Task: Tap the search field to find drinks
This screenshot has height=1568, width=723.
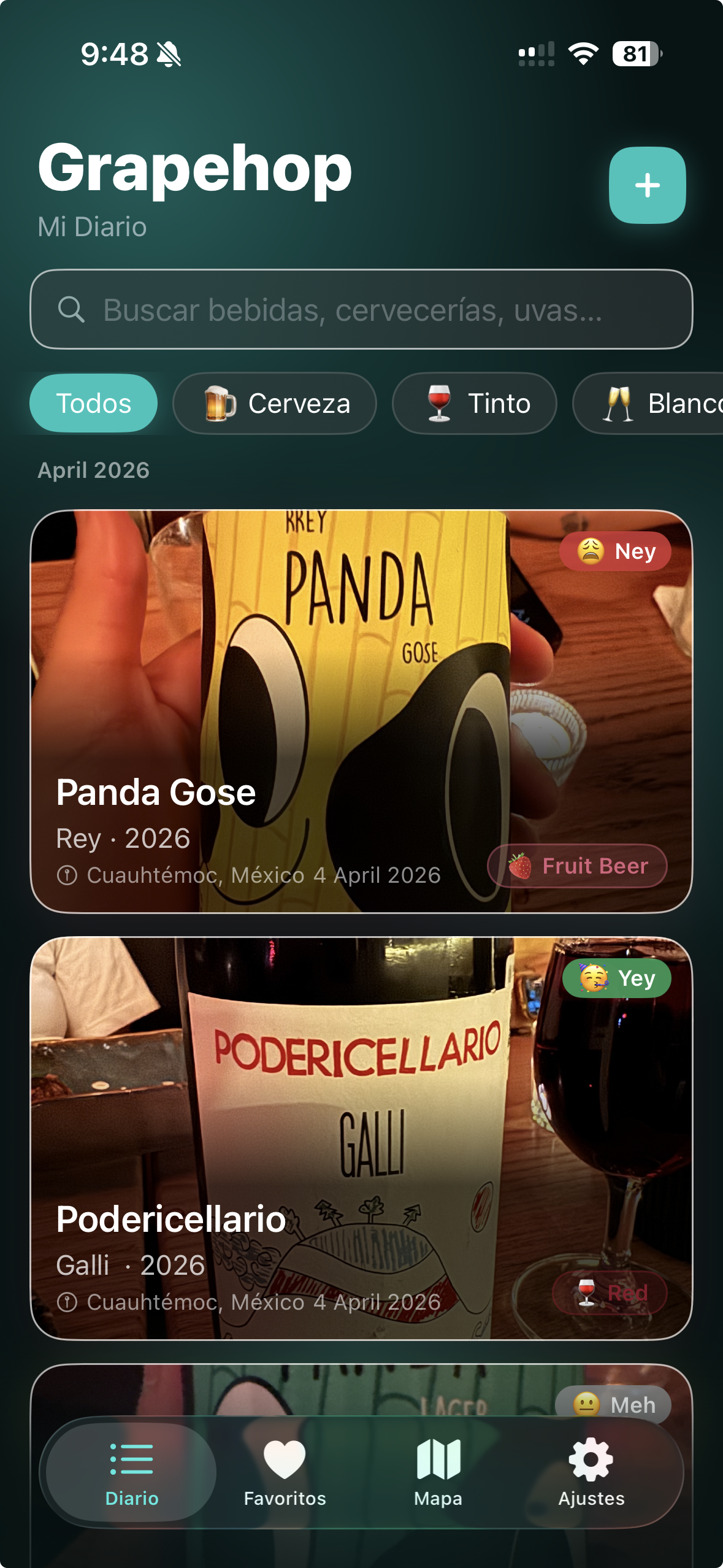Action: (362, 310)
